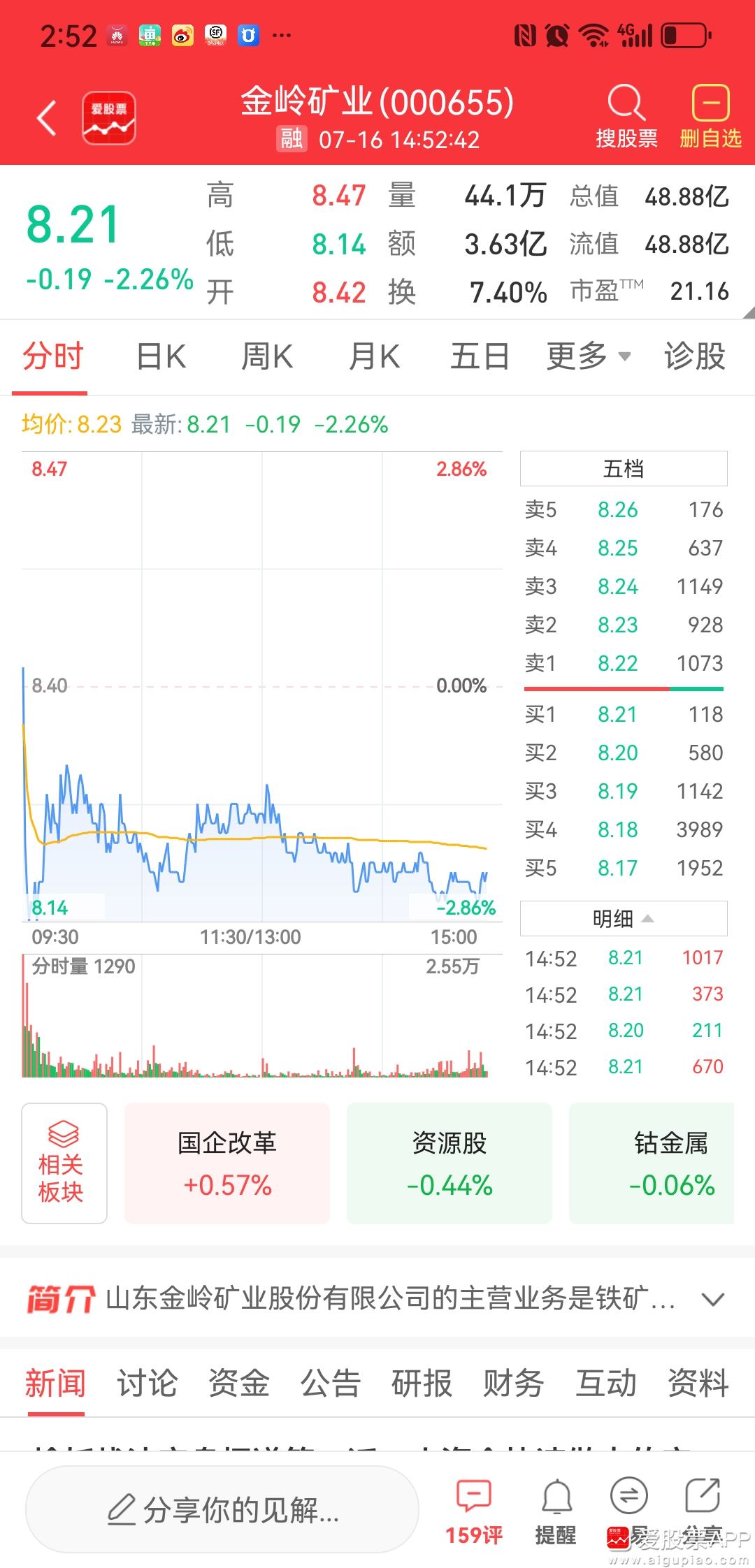Open the 五日 chart tab
The image size is (755, 1568).
pos(480,357)
